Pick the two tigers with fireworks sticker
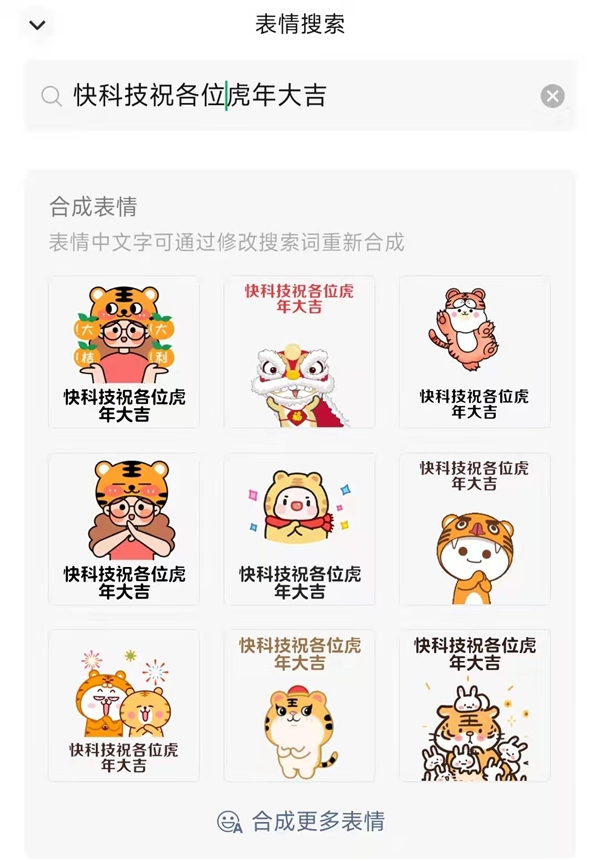 click(124, 705)
